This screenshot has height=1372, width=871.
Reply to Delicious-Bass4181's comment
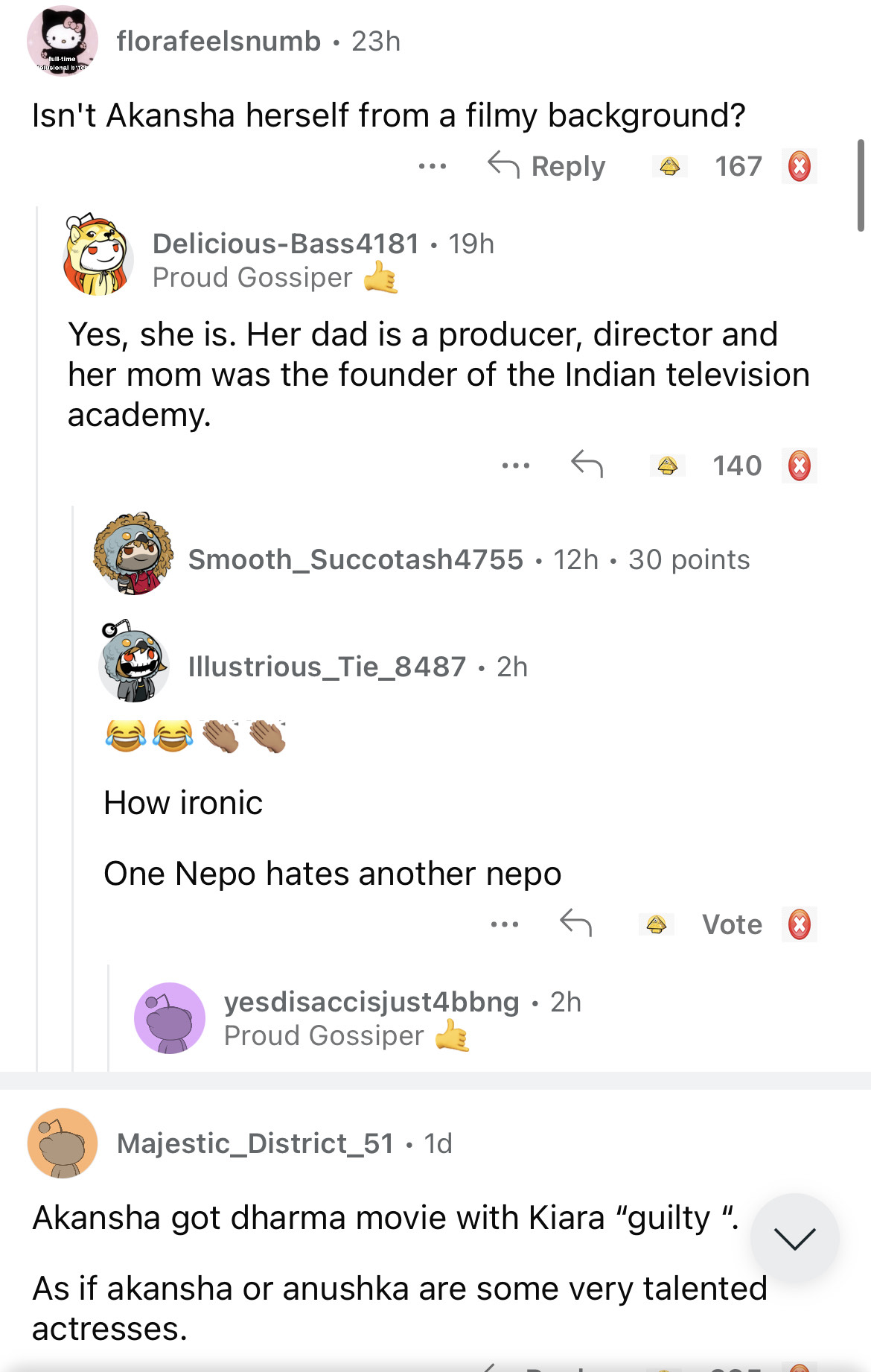(587, 465)
